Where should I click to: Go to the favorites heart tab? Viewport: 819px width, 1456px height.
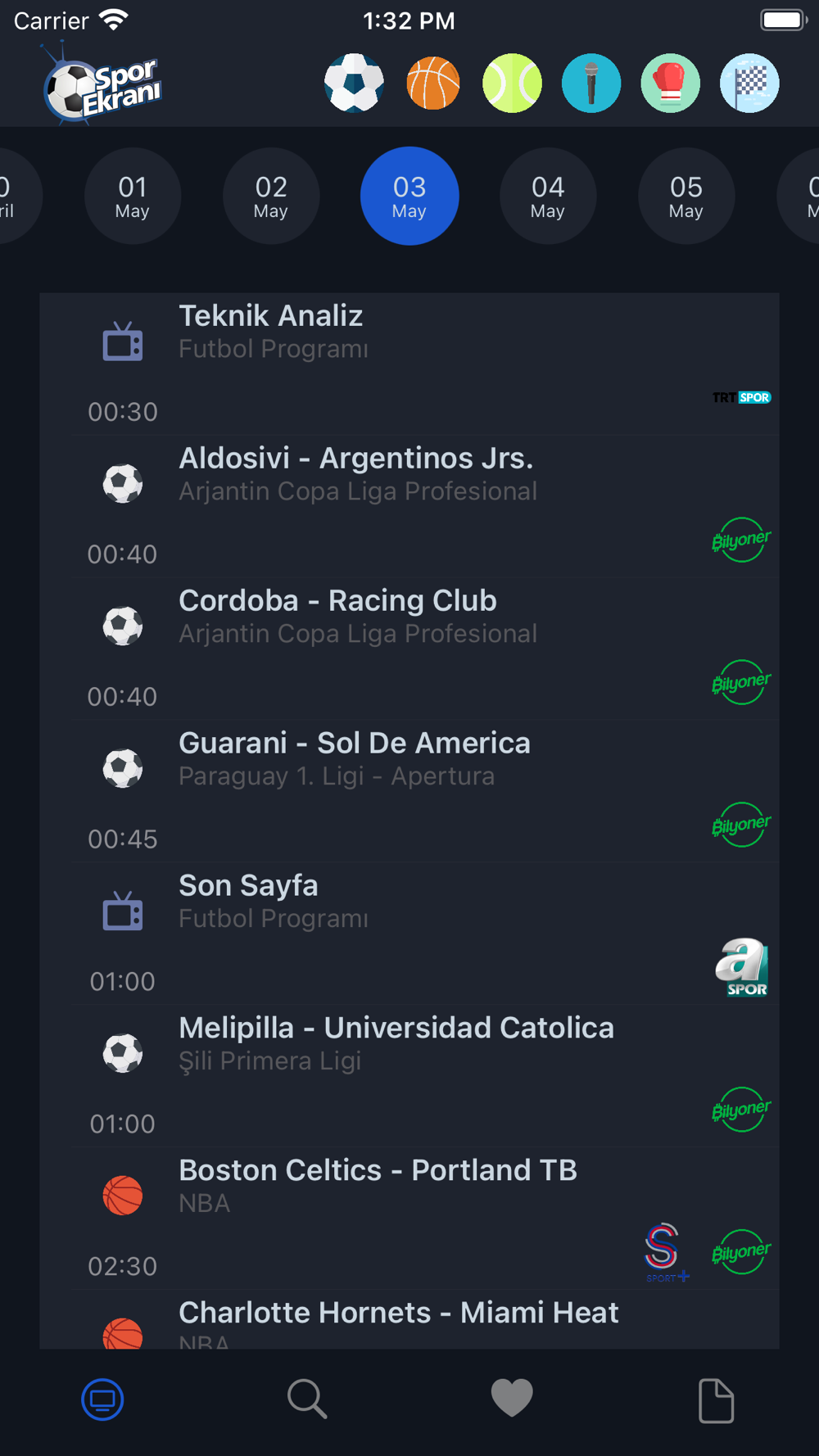click(x=512, y=1398)
